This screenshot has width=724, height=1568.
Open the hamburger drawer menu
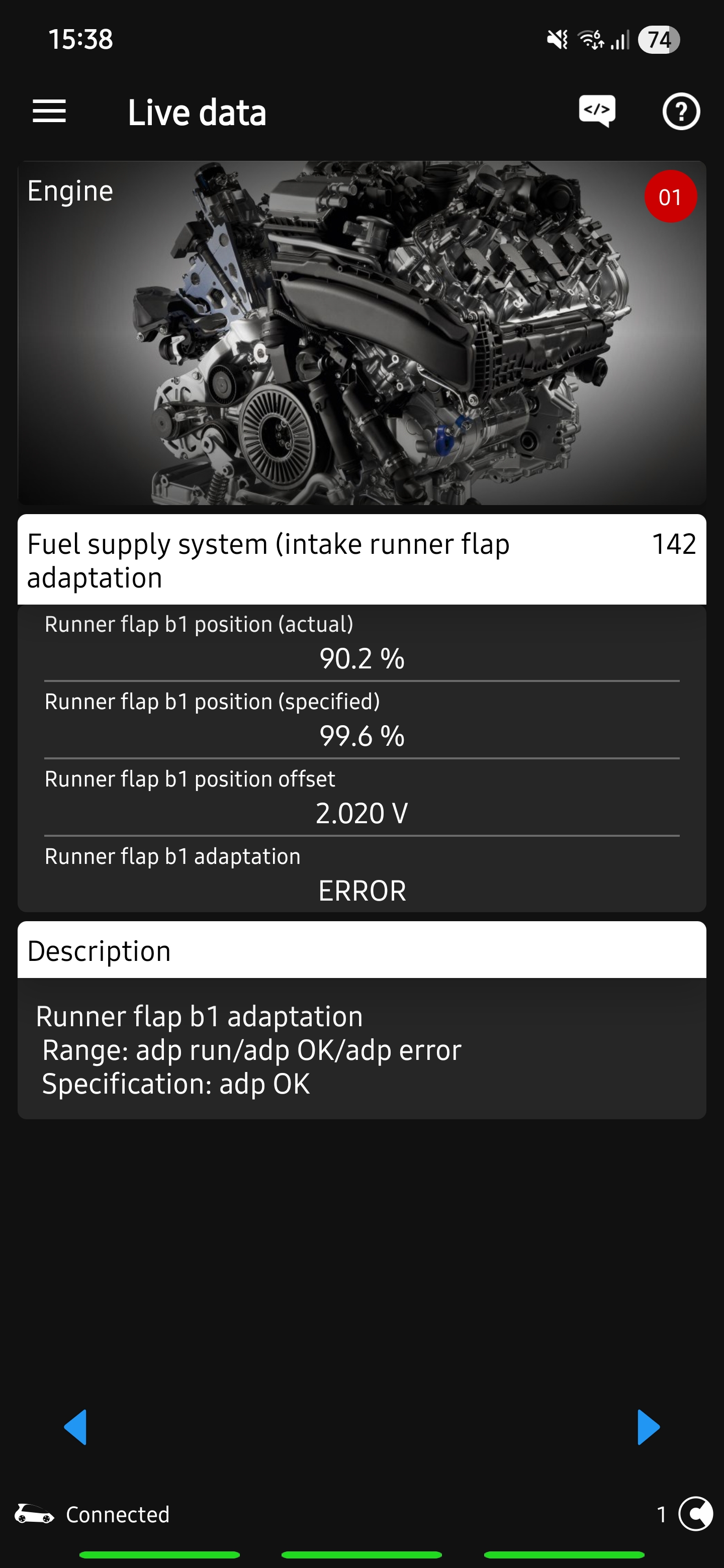click(49, 112)
